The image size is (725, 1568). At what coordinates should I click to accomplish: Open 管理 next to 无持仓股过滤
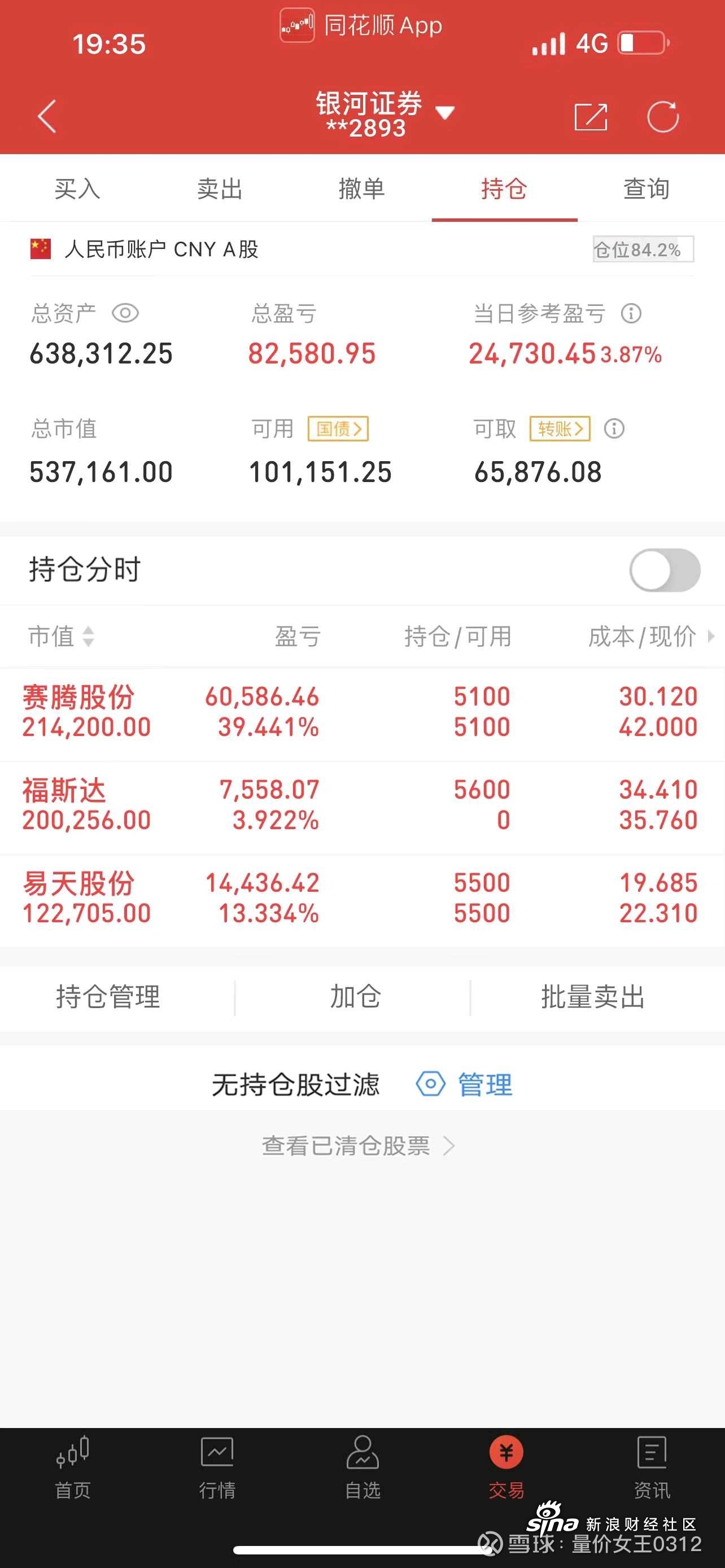point(465,1085)
